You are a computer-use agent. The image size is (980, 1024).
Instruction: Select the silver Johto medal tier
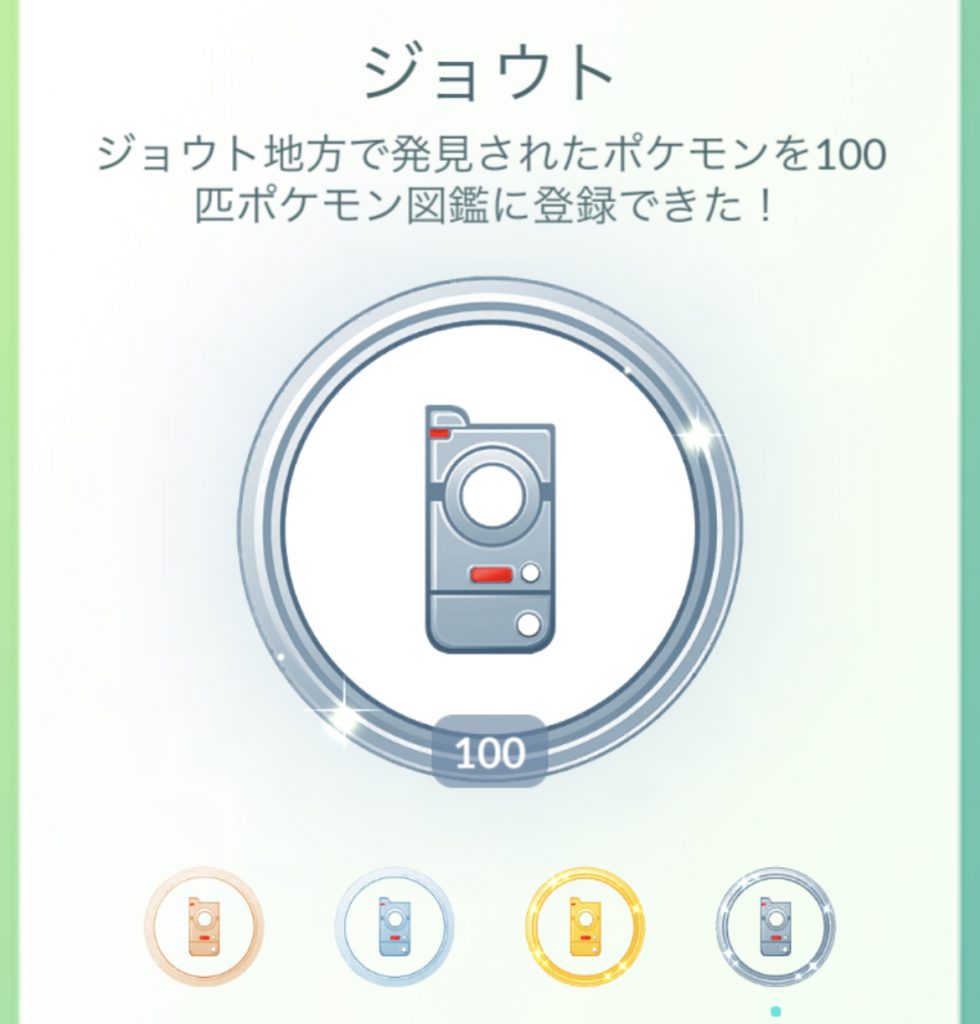click(x=394, y=927)
